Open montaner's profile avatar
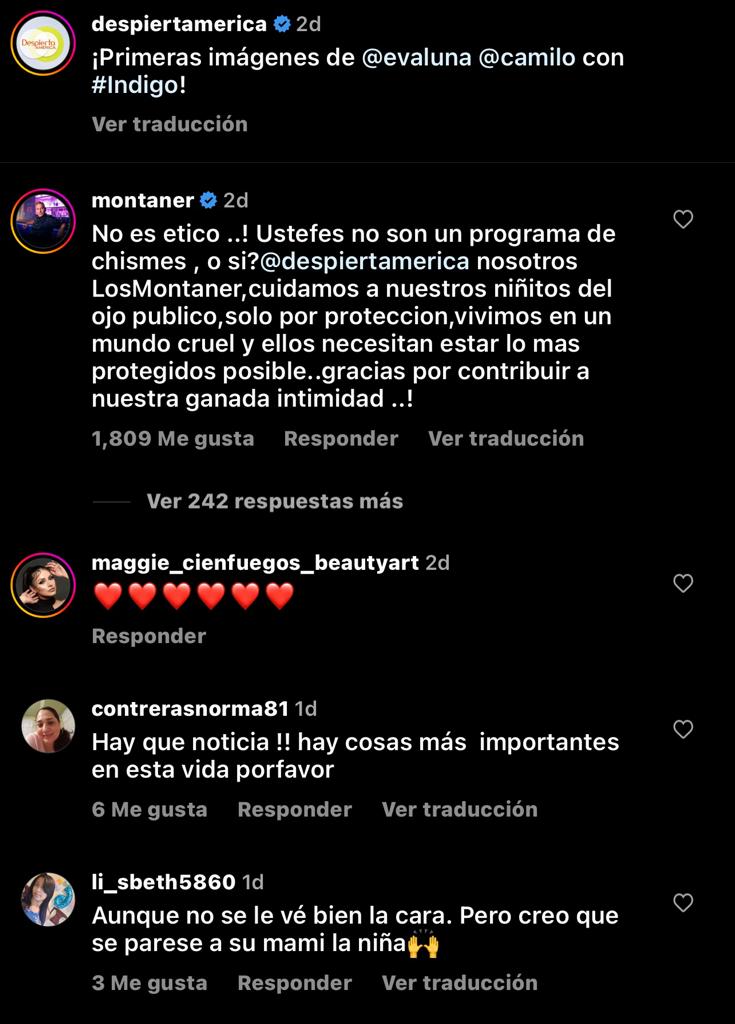This screenshot has width=735, height=1024. tap(42, 220)
